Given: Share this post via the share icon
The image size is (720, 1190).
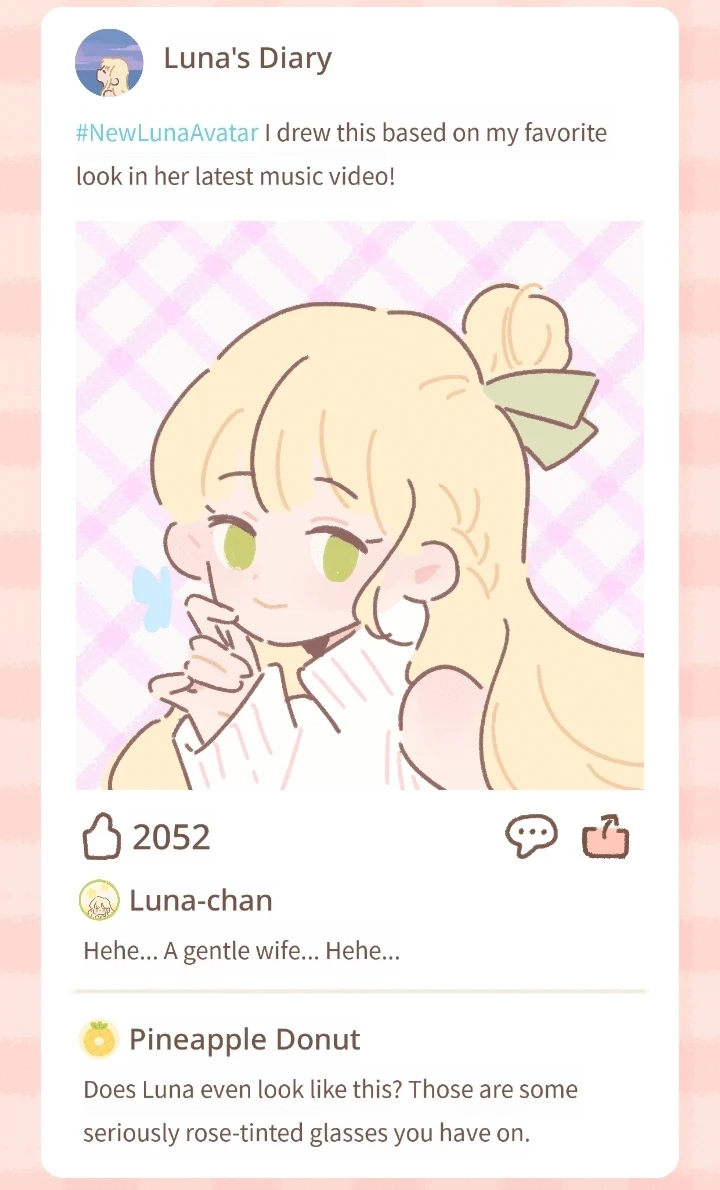Looking at the screenshot, I should [607, 837].
